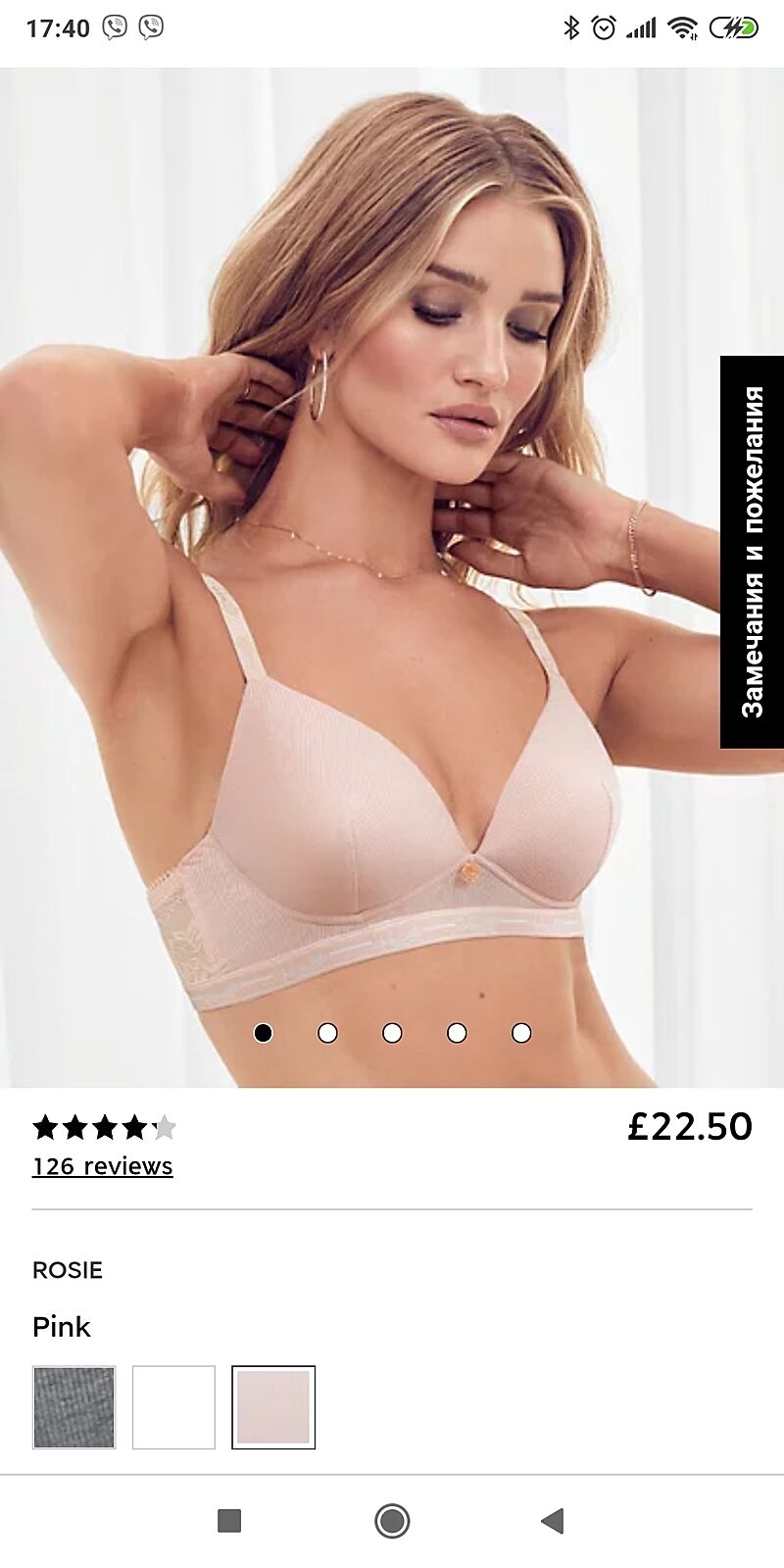Open the Замечания и пожелания feedback tab
The width and height of the screenshot is (784, 1568).
[x=752, y=552]
